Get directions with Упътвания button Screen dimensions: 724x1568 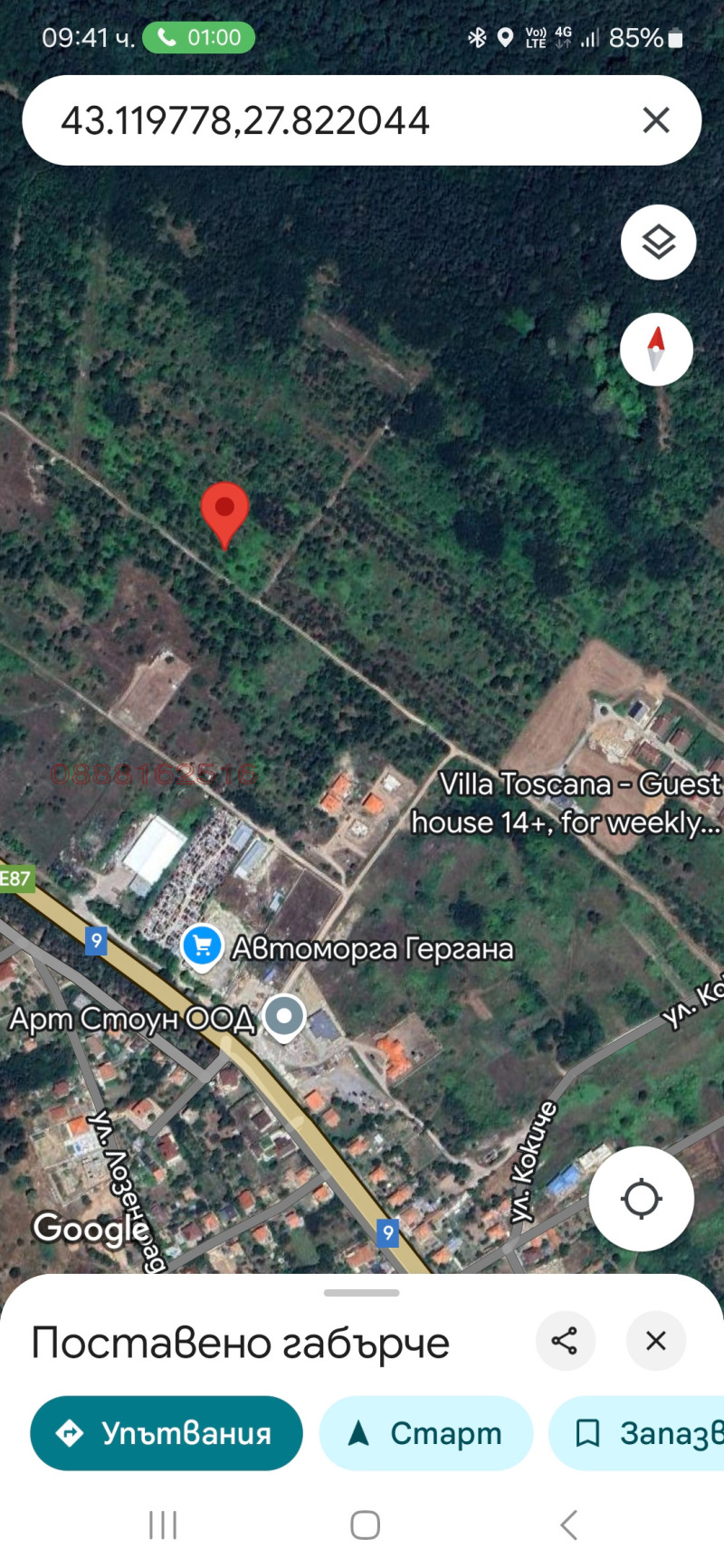tap(167, 1433)
